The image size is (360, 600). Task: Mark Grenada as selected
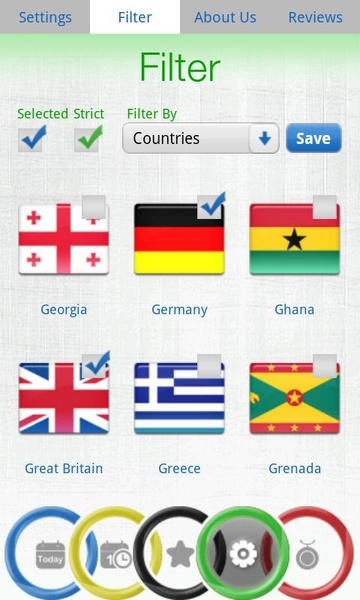325,366
